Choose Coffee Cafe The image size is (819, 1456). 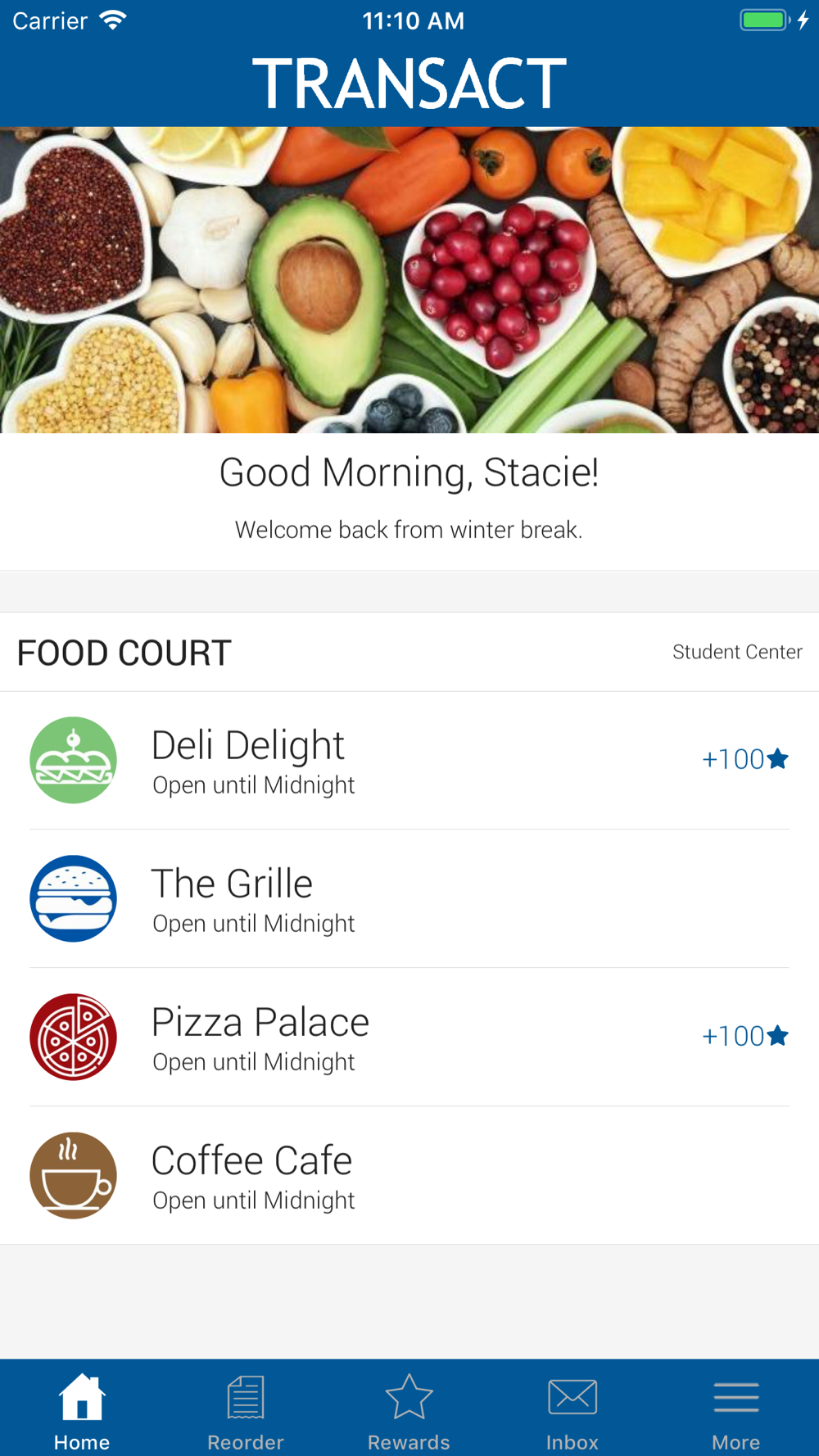[x=409, y=1175]
